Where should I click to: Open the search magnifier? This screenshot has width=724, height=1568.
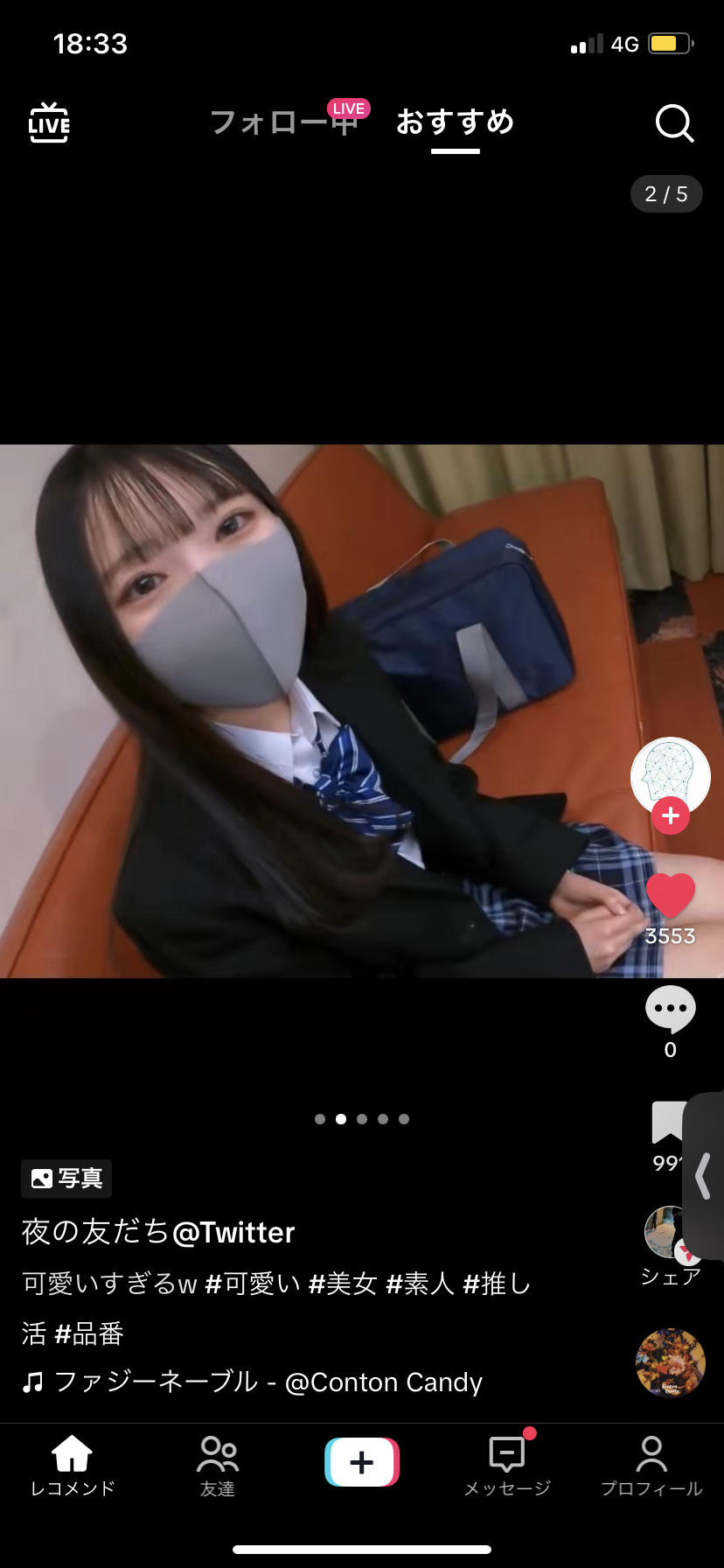click(674, 123)
